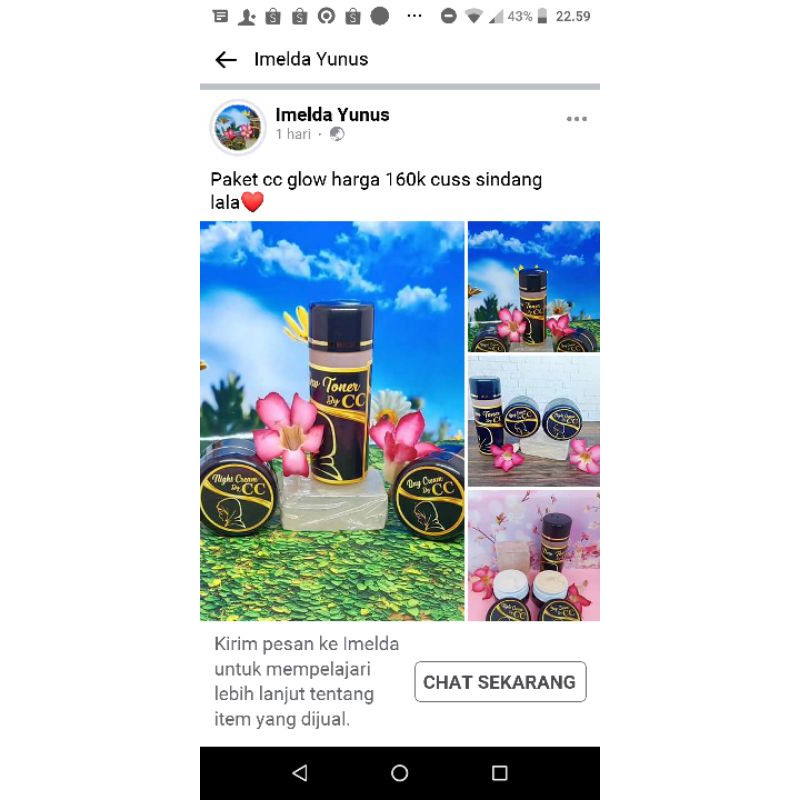This screenshot has height=800, width=800.
Task: Open the post's three-dot options menu
Action: [577, 119]
